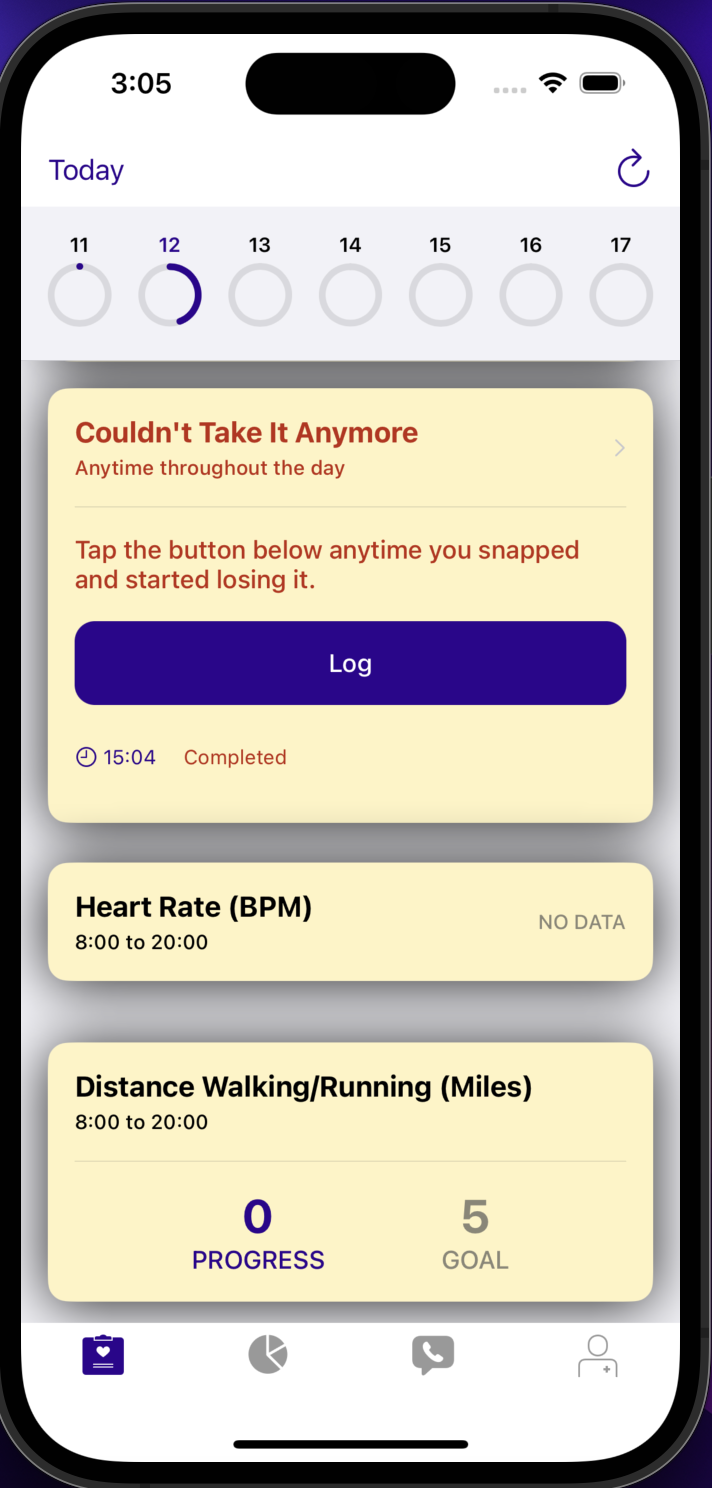The width and height of the screenshot is (712, 1488).
Task: Switch to the profile tab
Action: [x=598, y=1355]
